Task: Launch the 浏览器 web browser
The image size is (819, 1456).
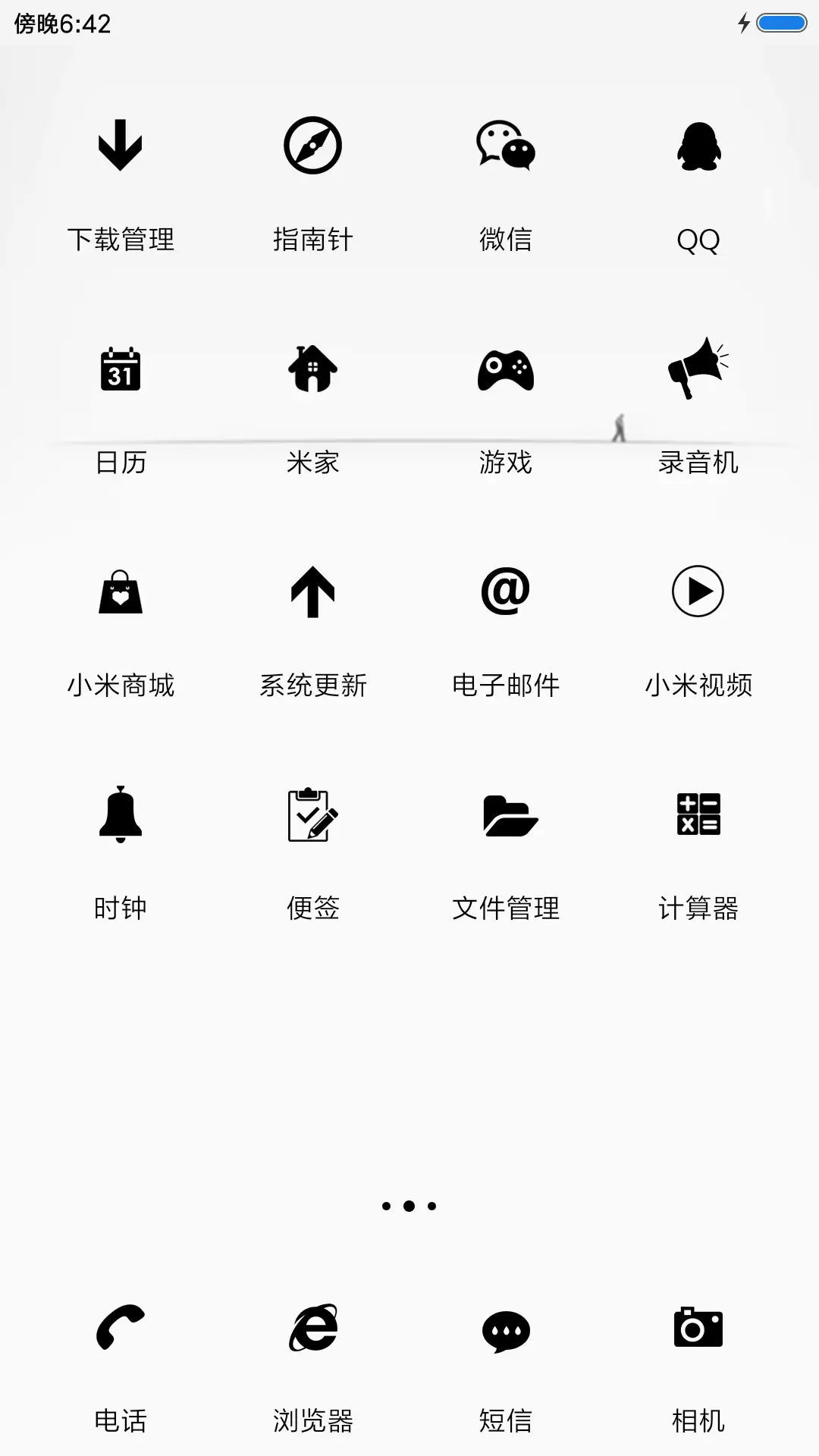Action: [x=312, y=1336]
